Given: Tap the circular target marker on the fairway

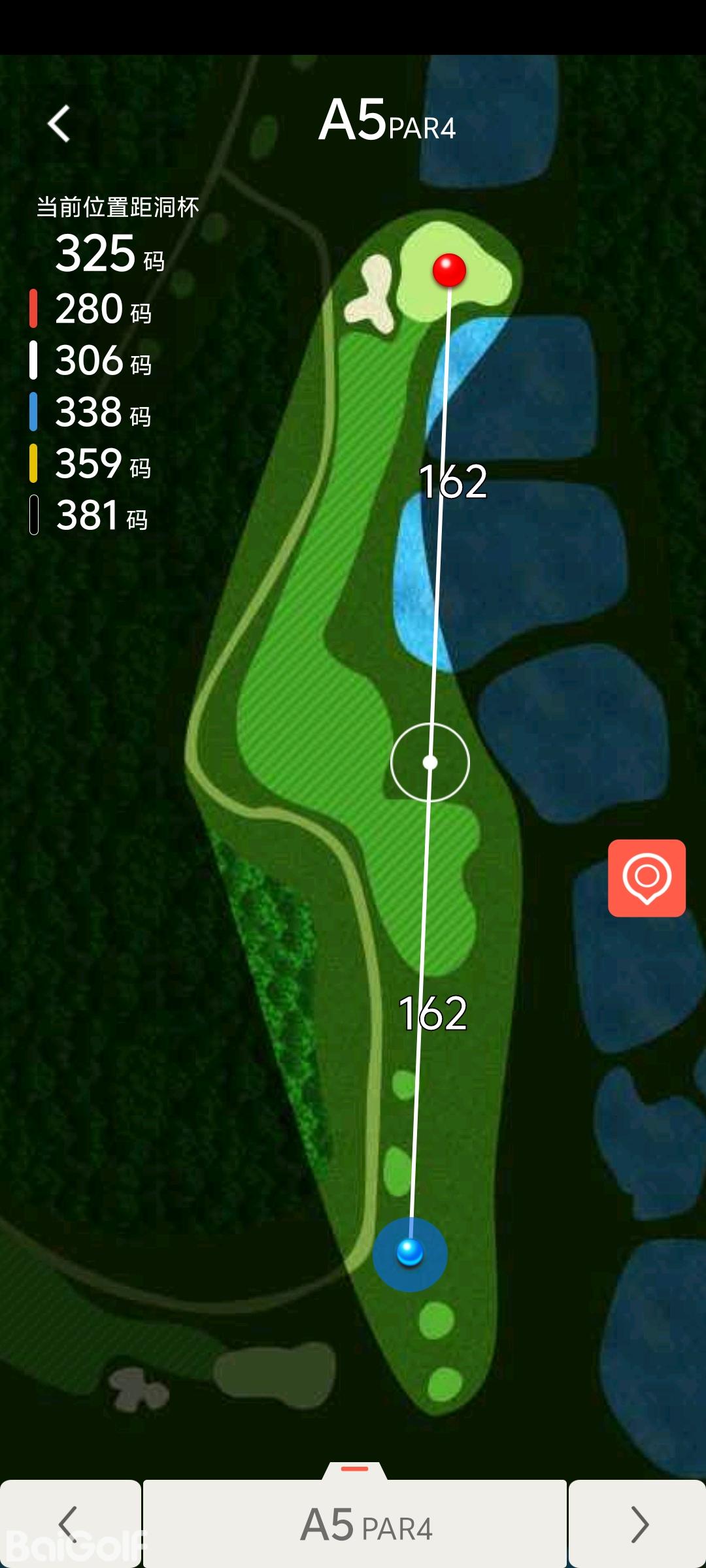Looking at the screenshot, I should tap(430, 762).
